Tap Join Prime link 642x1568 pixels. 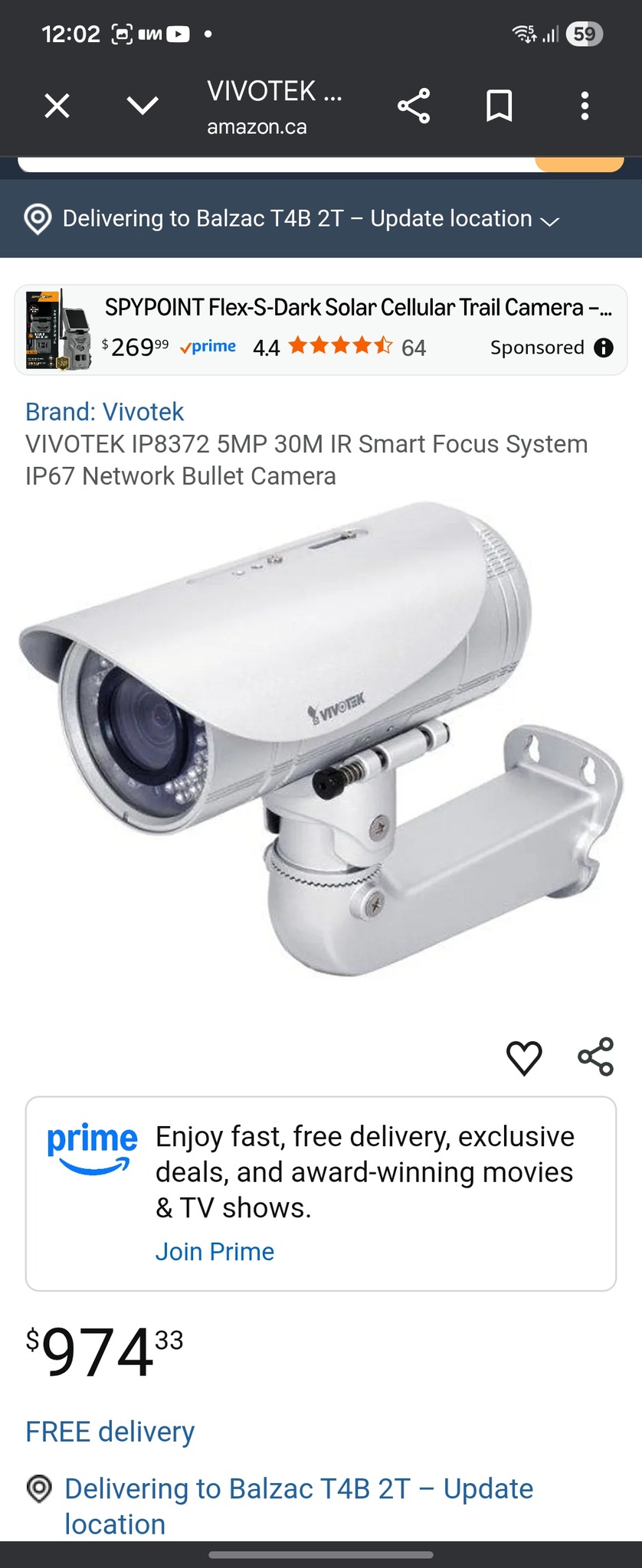215,1252
